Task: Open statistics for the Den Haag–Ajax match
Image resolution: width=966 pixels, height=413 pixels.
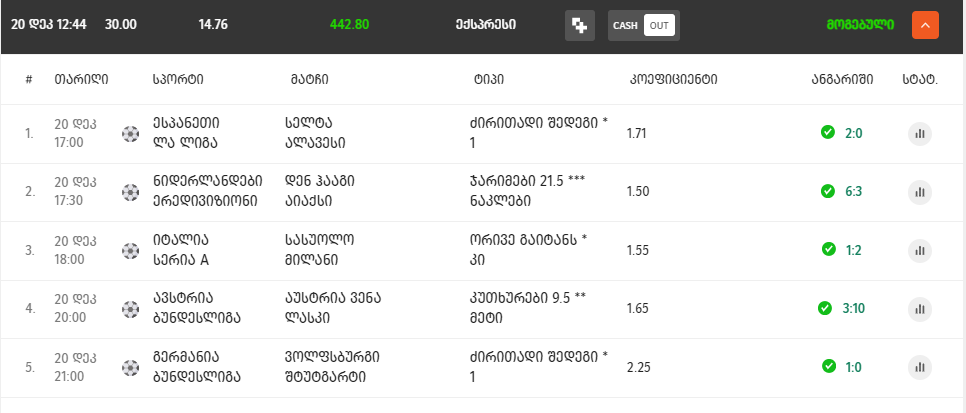Action: [919, 192]
